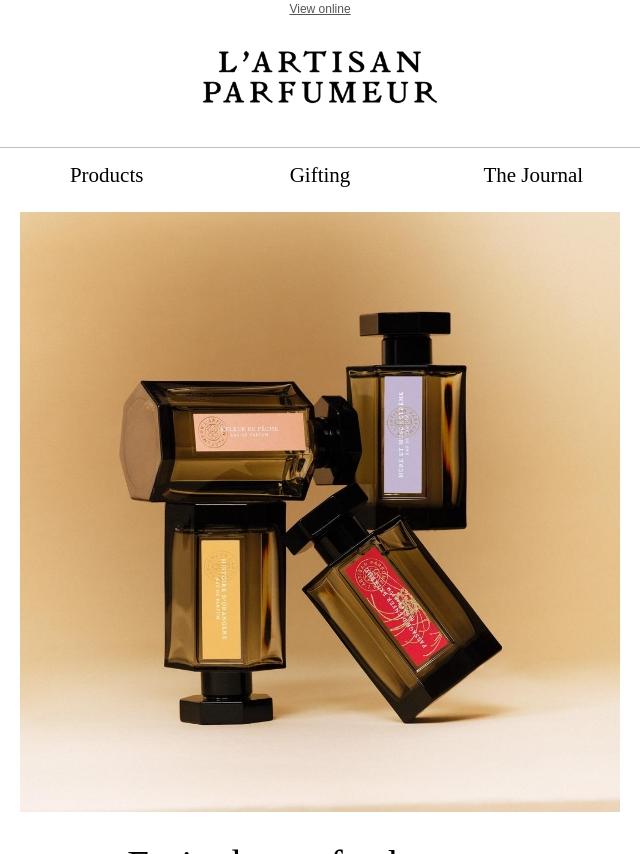Visit The Journal page
Image resolution: width=640 pixels, height=854 pixels.
(x=533, y=175)
